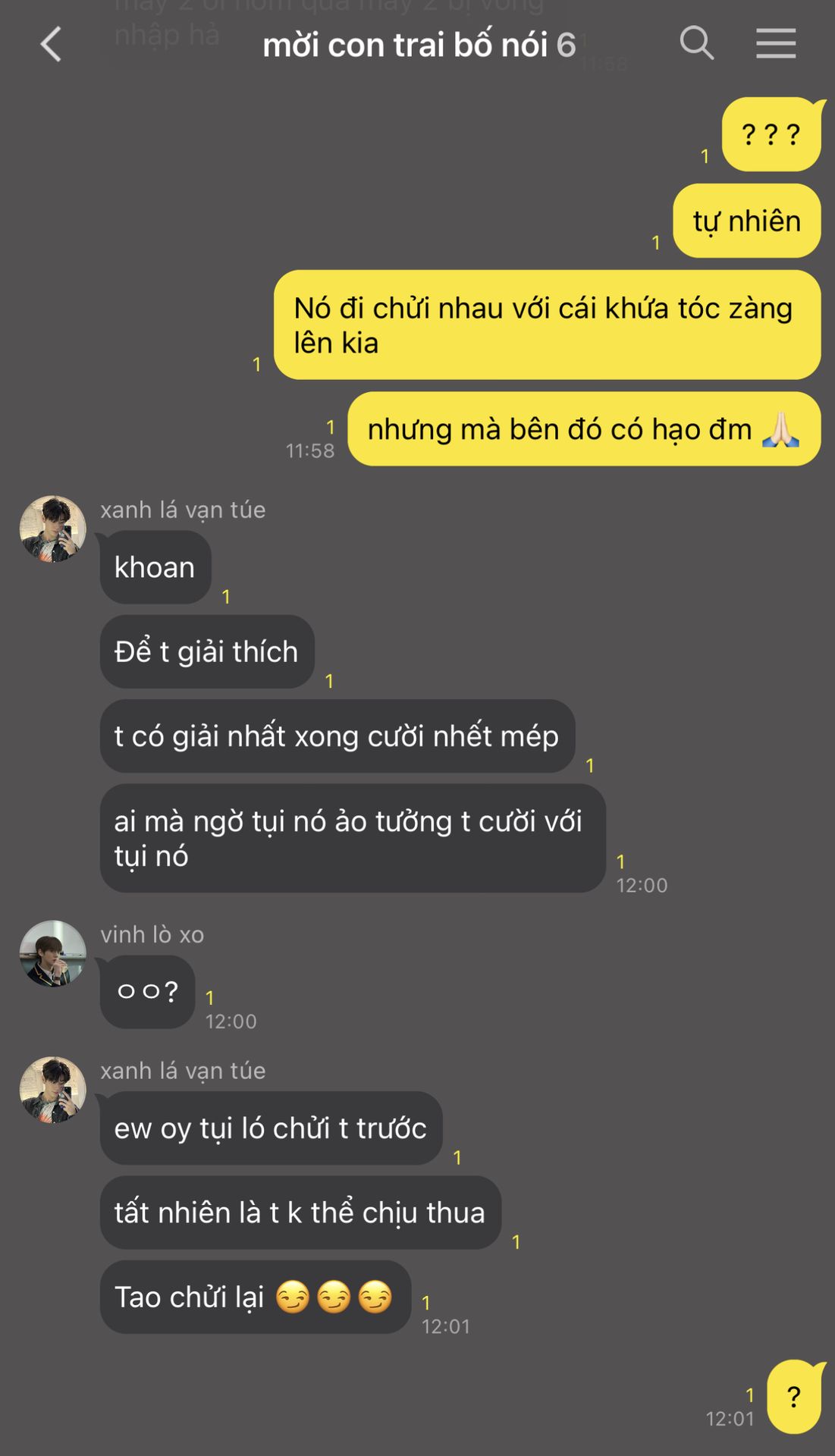Go back from the group chat
The width and height of the screenshot is (835, 1456).
coord(51,44)
